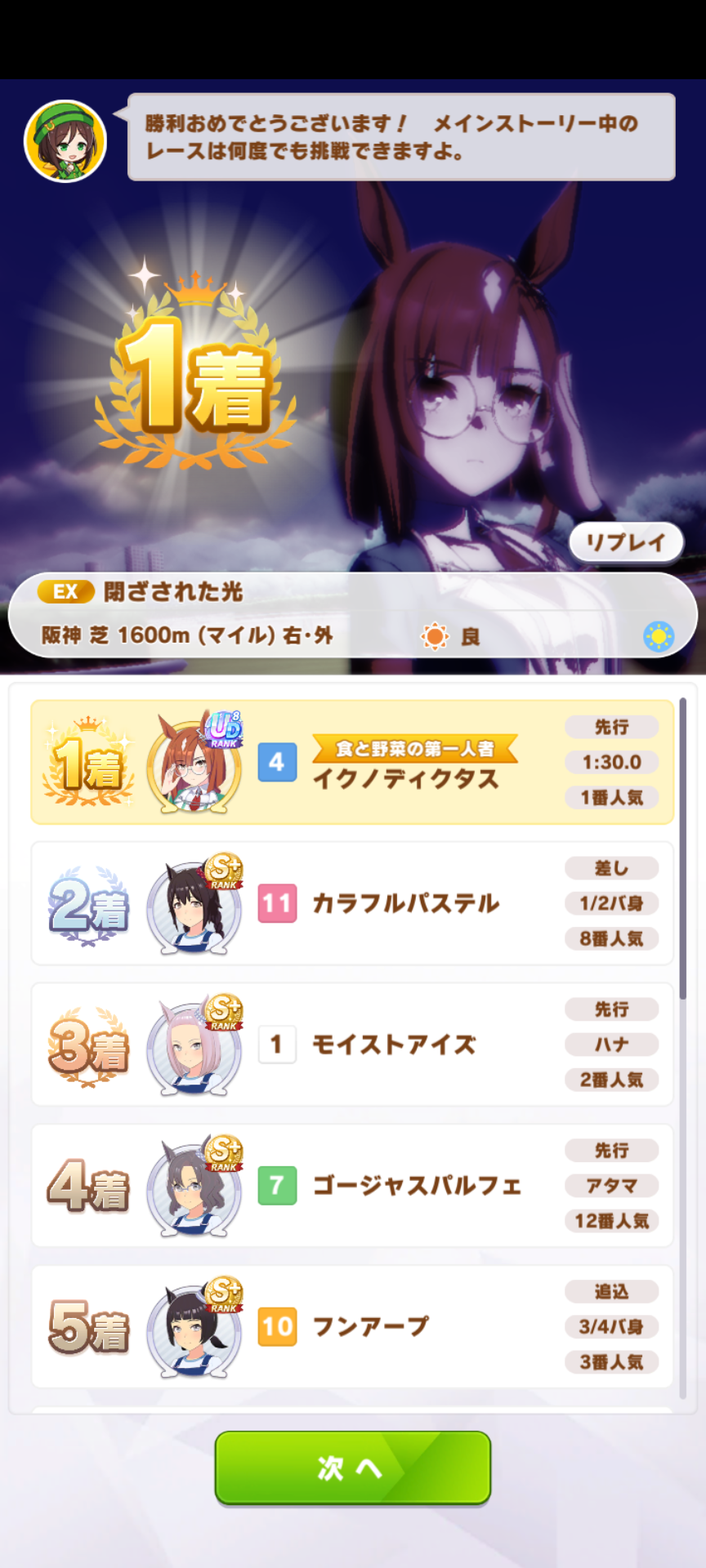The image size is (706, 1568).
Task: Select the second-place カラフルパステル row
Action: [x=352, y=903]
